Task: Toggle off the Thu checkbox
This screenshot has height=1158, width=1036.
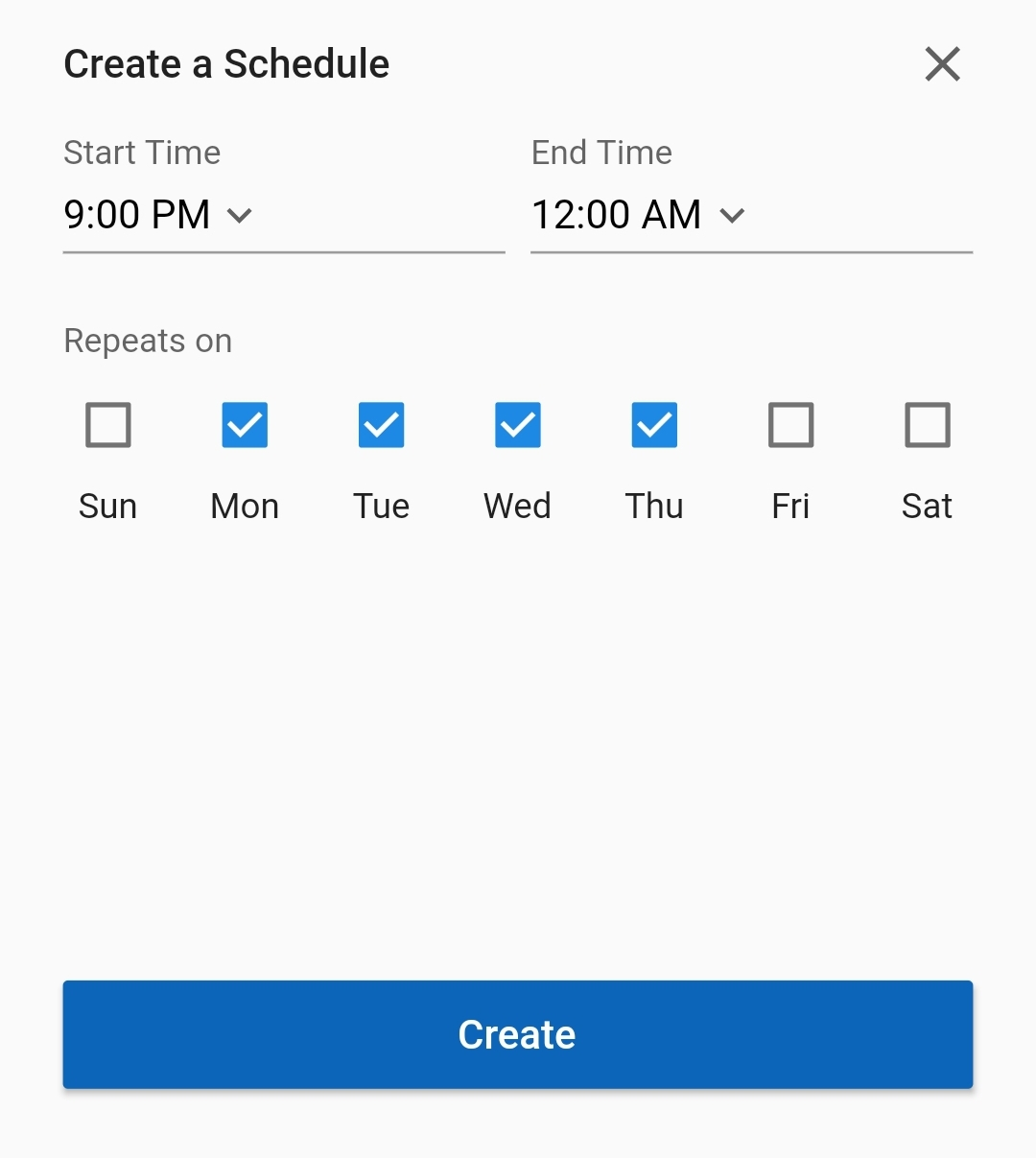Action: click(x=653, y=425)
